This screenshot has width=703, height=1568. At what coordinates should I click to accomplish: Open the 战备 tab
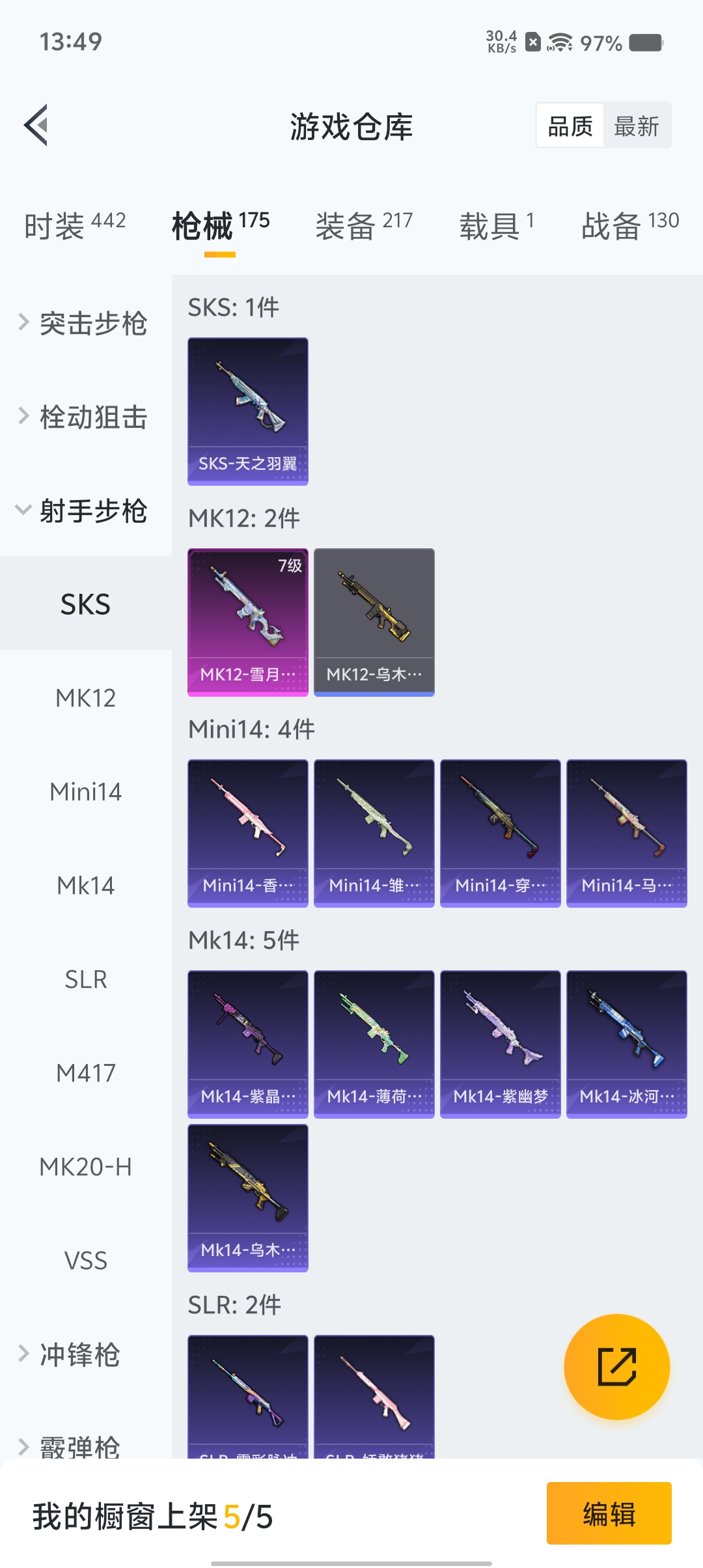(x=629, y=225)
